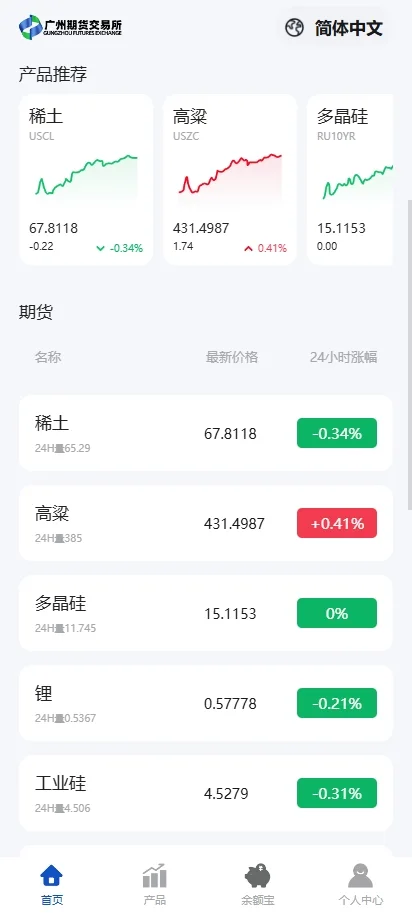
Task: Switch to the 余额宝 tab
Action: pyautogui.click(x=257, y=885)
